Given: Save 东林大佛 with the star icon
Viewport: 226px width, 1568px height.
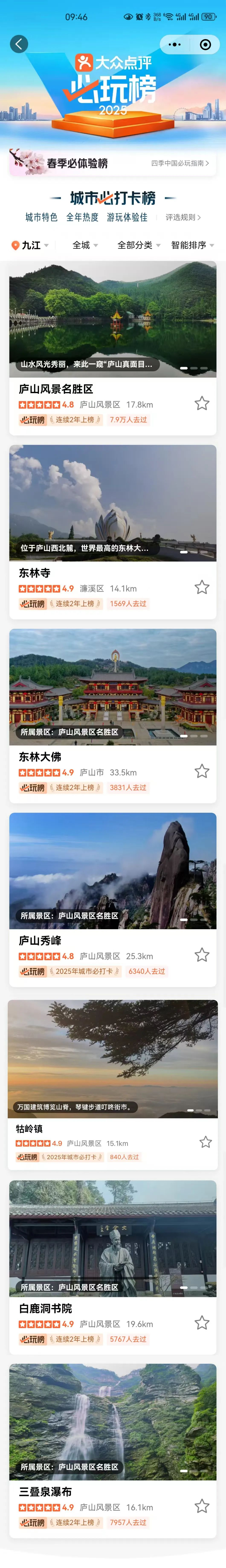Looking at the screenshot, I should (x=202, y=771).
